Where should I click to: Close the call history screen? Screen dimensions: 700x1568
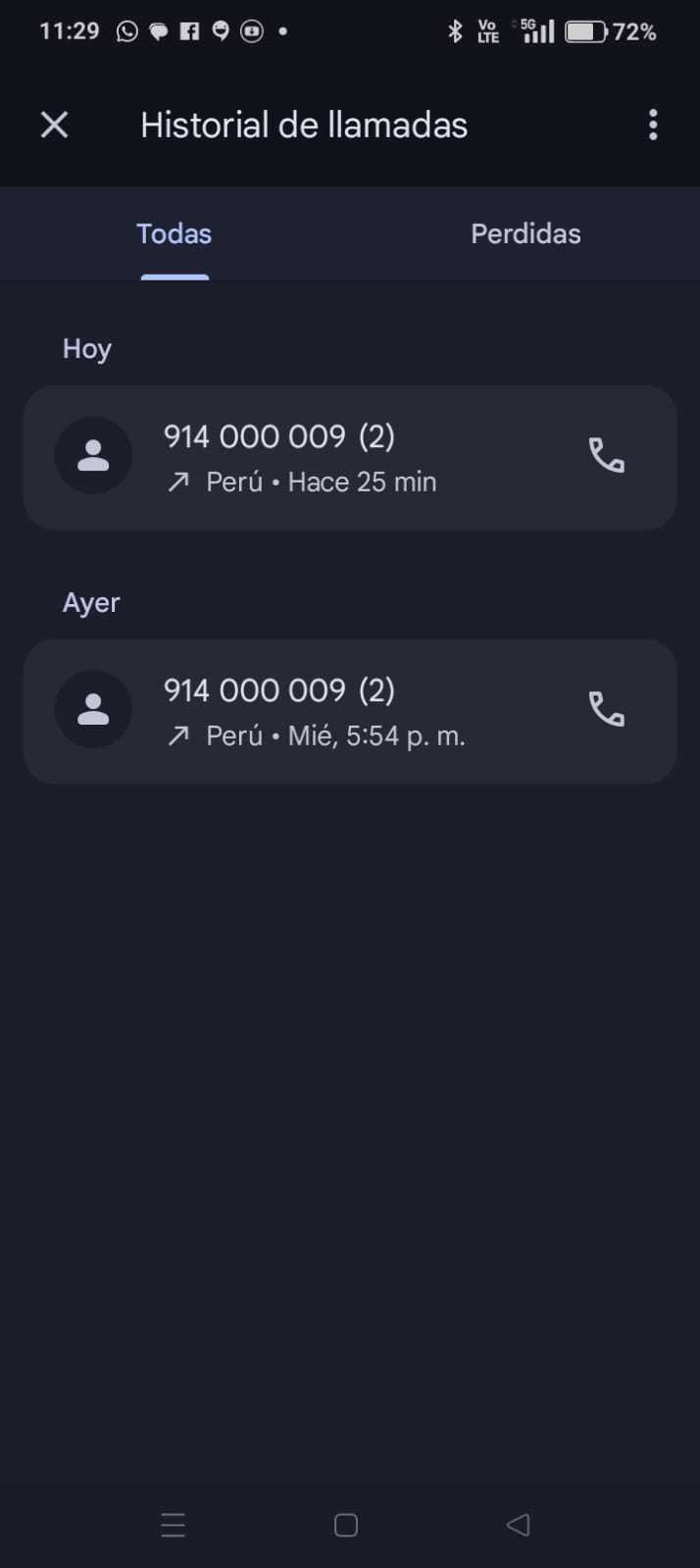click(54, 125)
